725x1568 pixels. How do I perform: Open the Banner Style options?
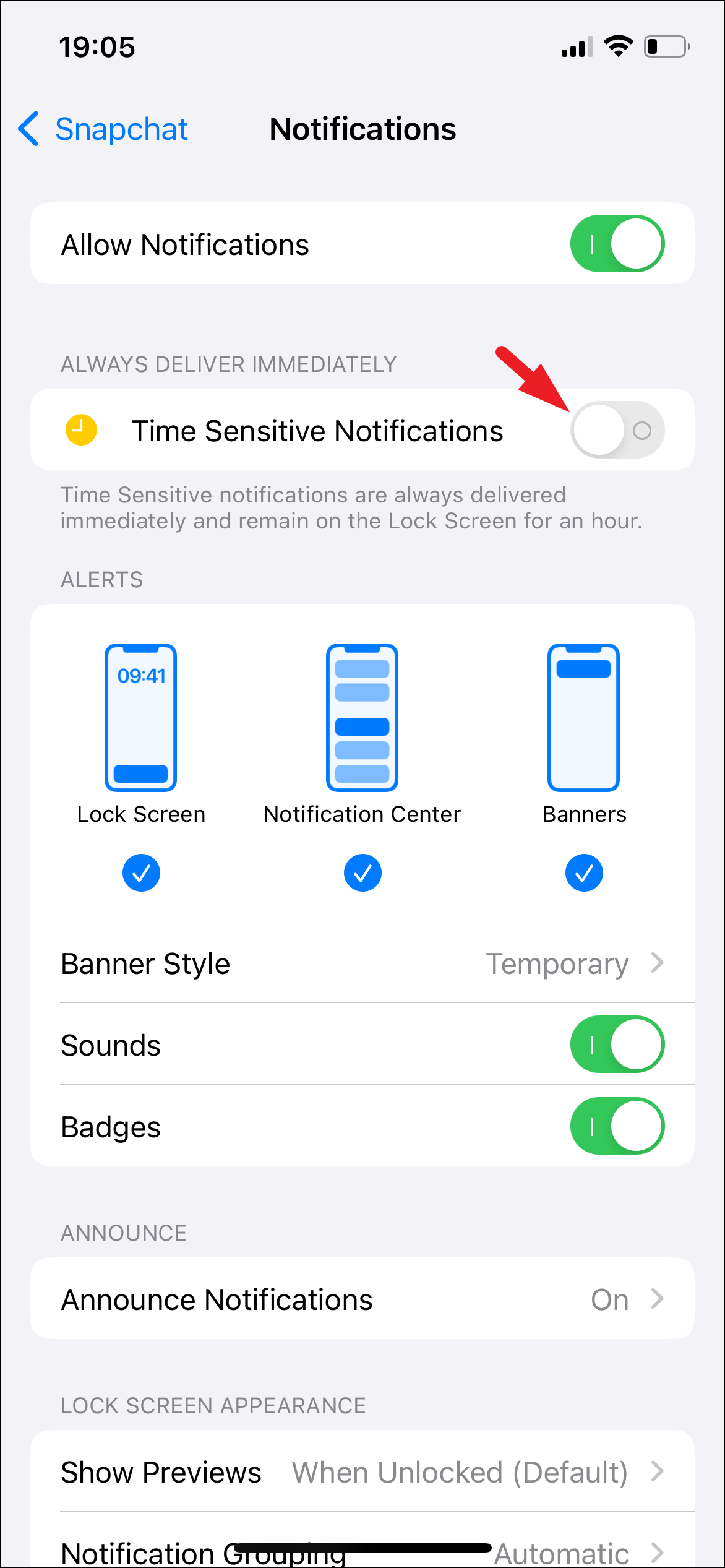362,963
